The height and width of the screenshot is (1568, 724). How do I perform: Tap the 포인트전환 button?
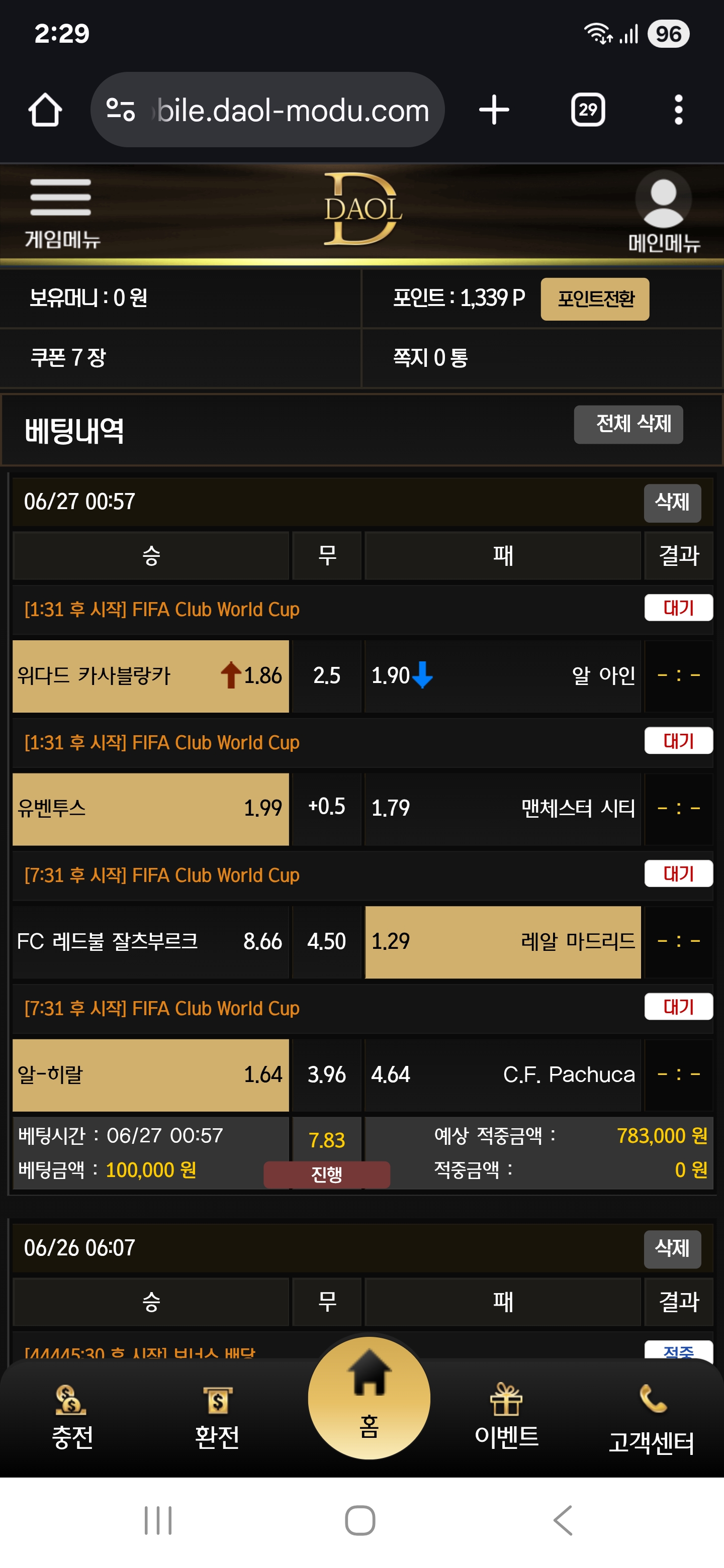(x=594, y=299)
